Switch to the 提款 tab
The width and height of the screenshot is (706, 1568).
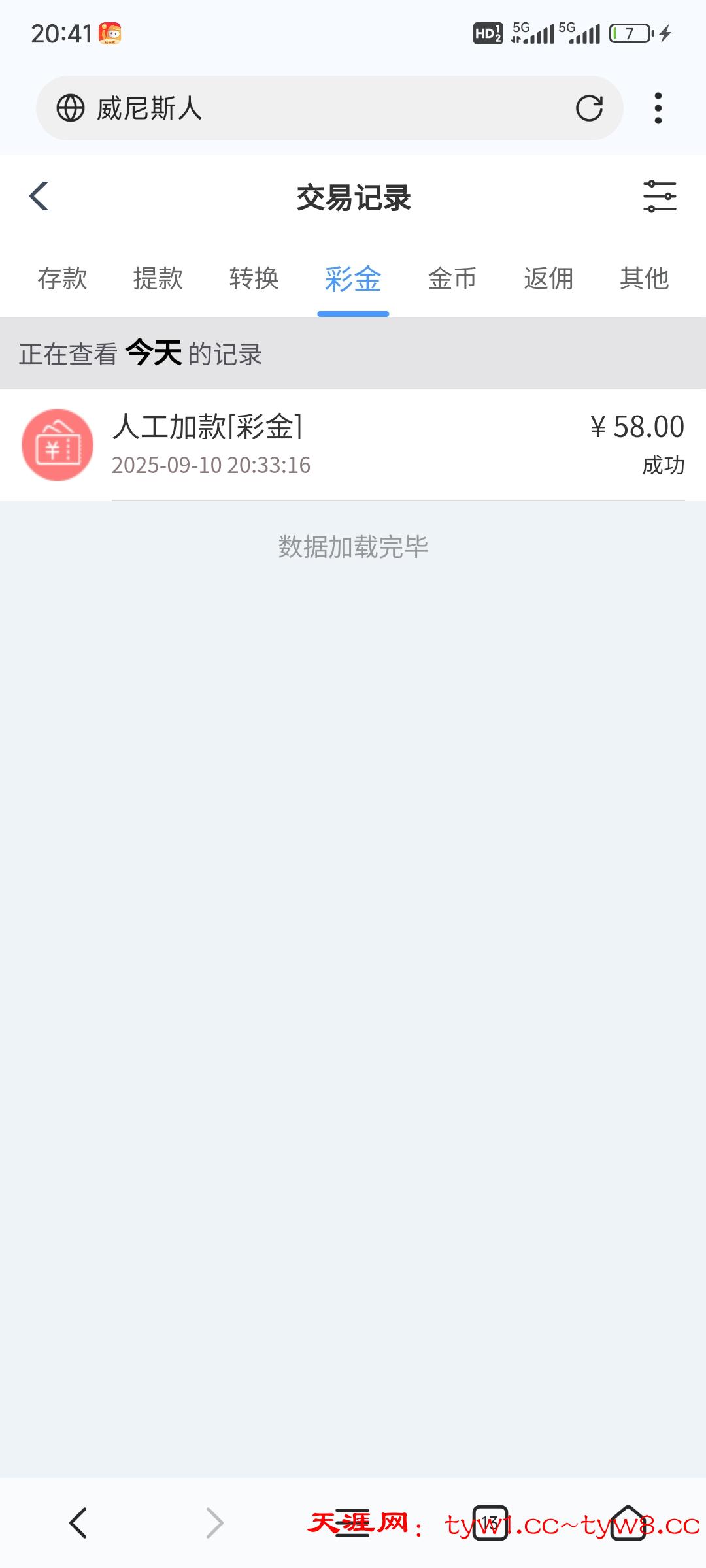pyautogui.click(x=158, y=279)
